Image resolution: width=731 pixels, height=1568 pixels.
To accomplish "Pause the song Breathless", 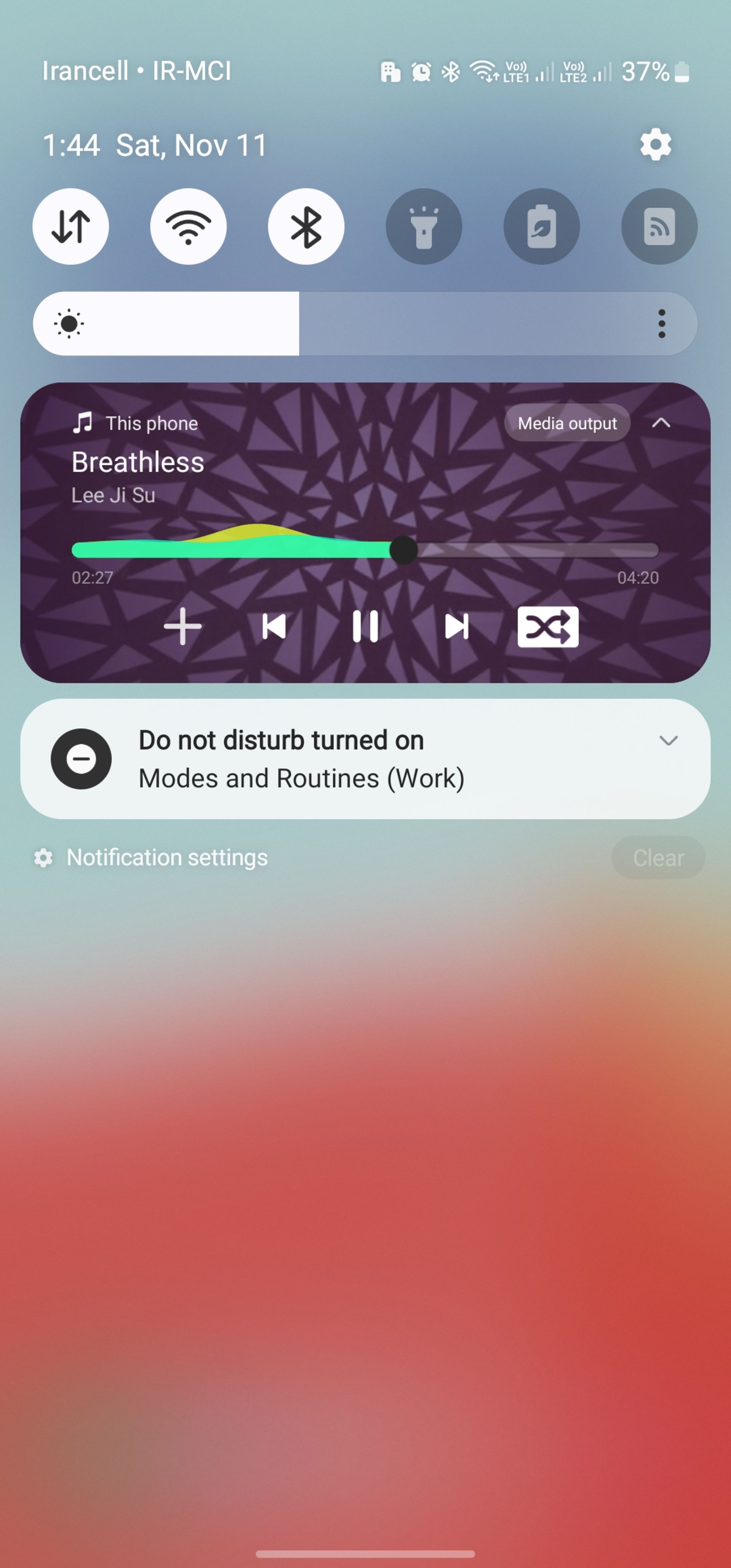I will point(365,627).
